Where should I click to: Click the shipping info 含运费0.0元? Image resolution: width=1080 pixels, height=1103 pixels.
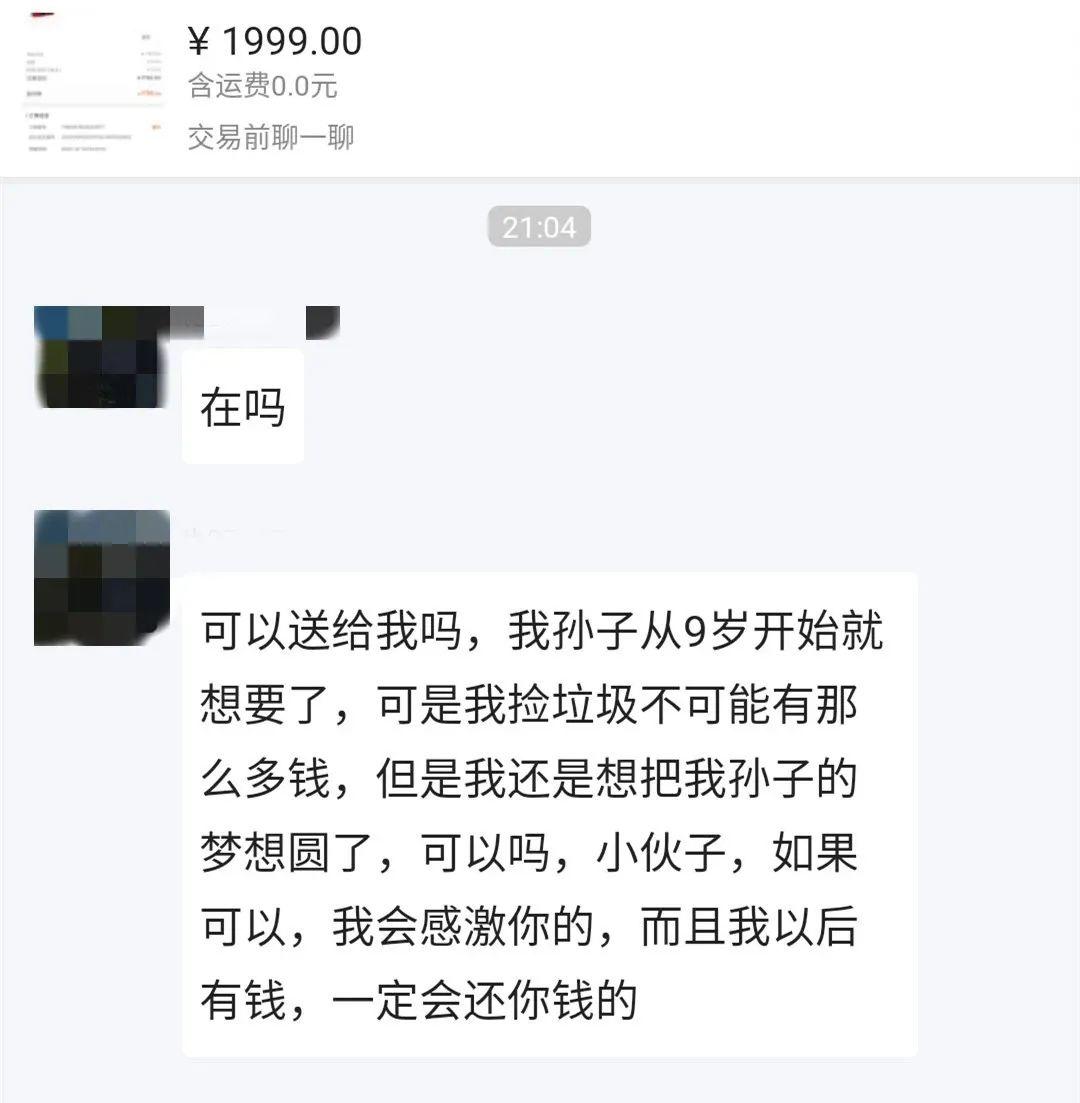click(258, 86)
